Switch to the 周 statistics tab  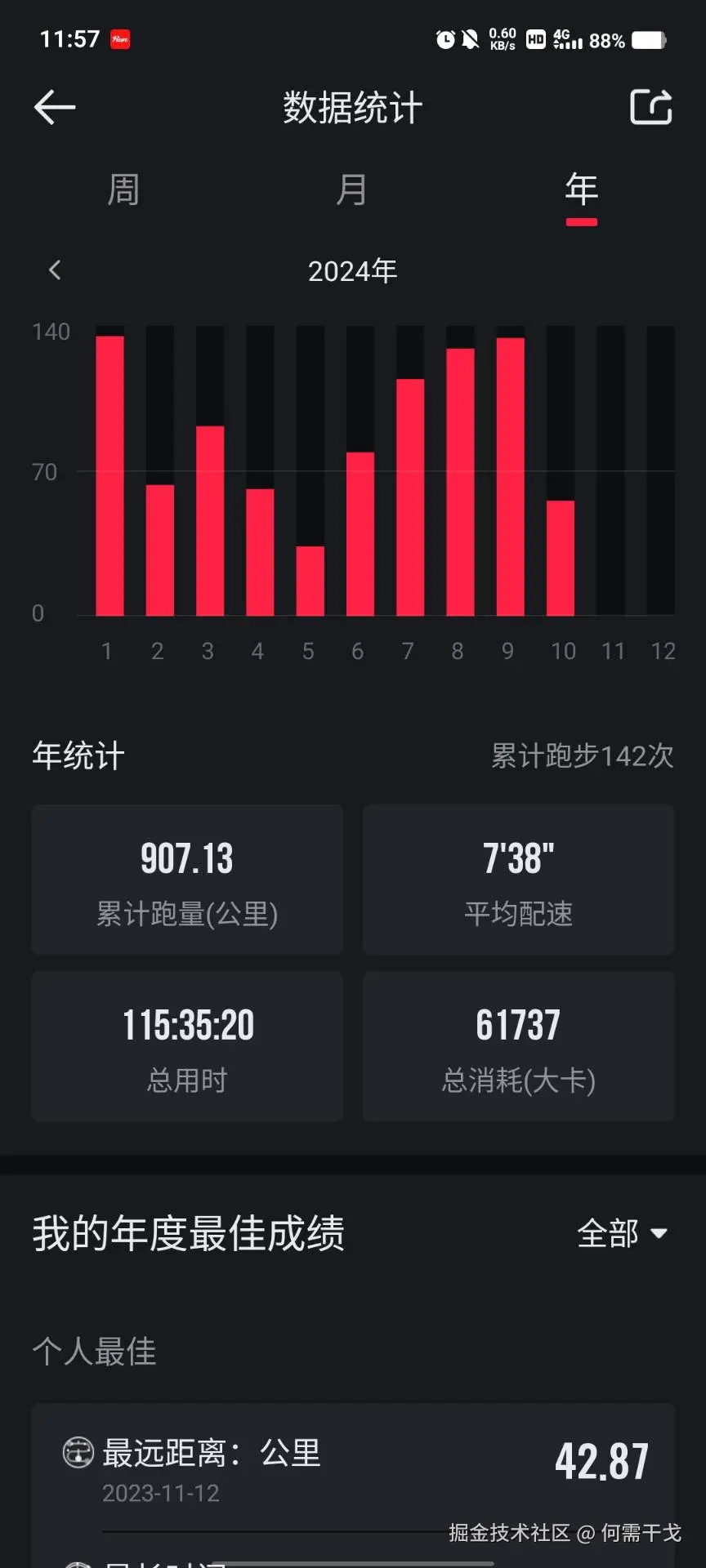pos(123,189)
